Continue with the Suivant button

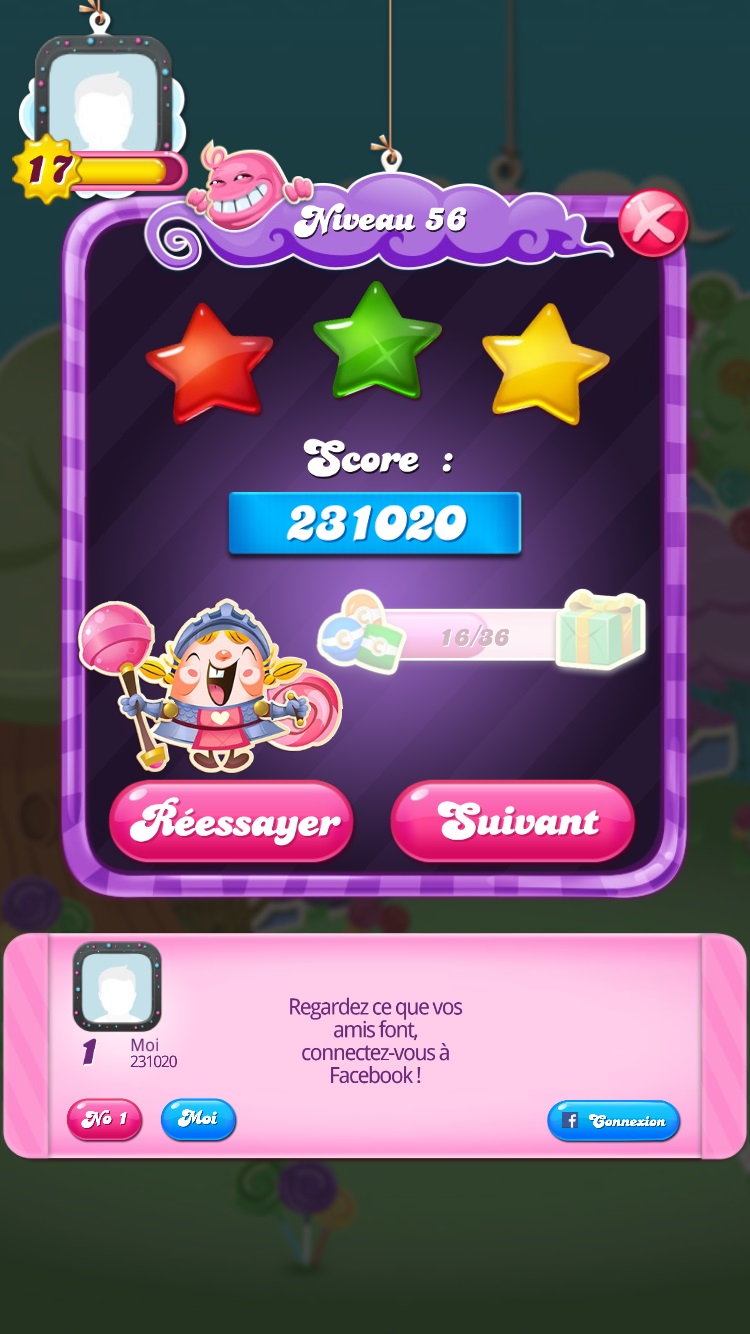coord(513,821)
